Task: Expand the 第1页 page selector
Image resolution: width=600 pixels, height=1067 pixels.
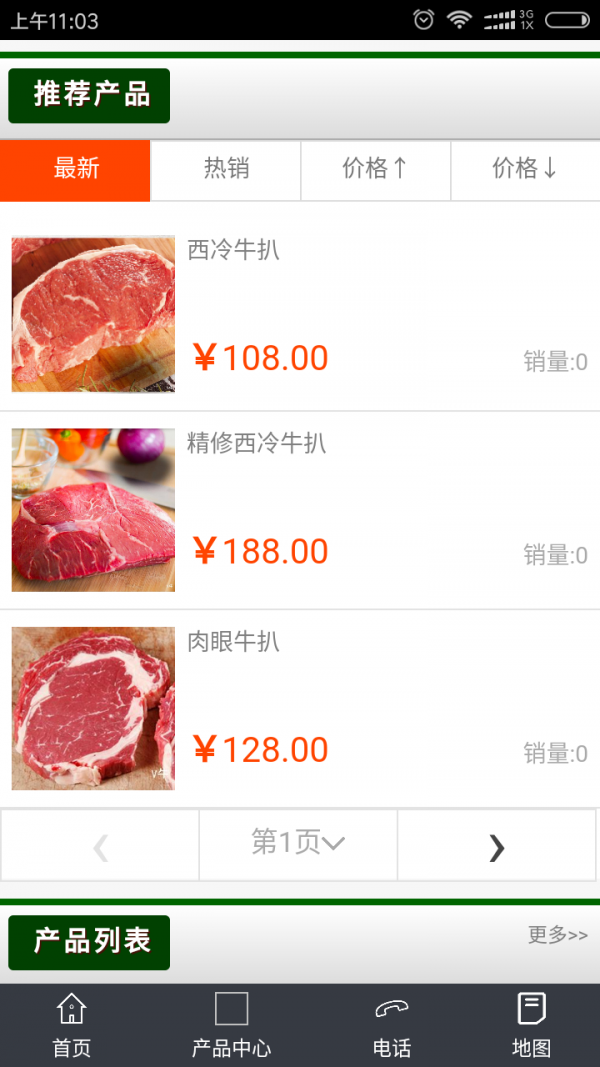Action: tap(298, 844)
